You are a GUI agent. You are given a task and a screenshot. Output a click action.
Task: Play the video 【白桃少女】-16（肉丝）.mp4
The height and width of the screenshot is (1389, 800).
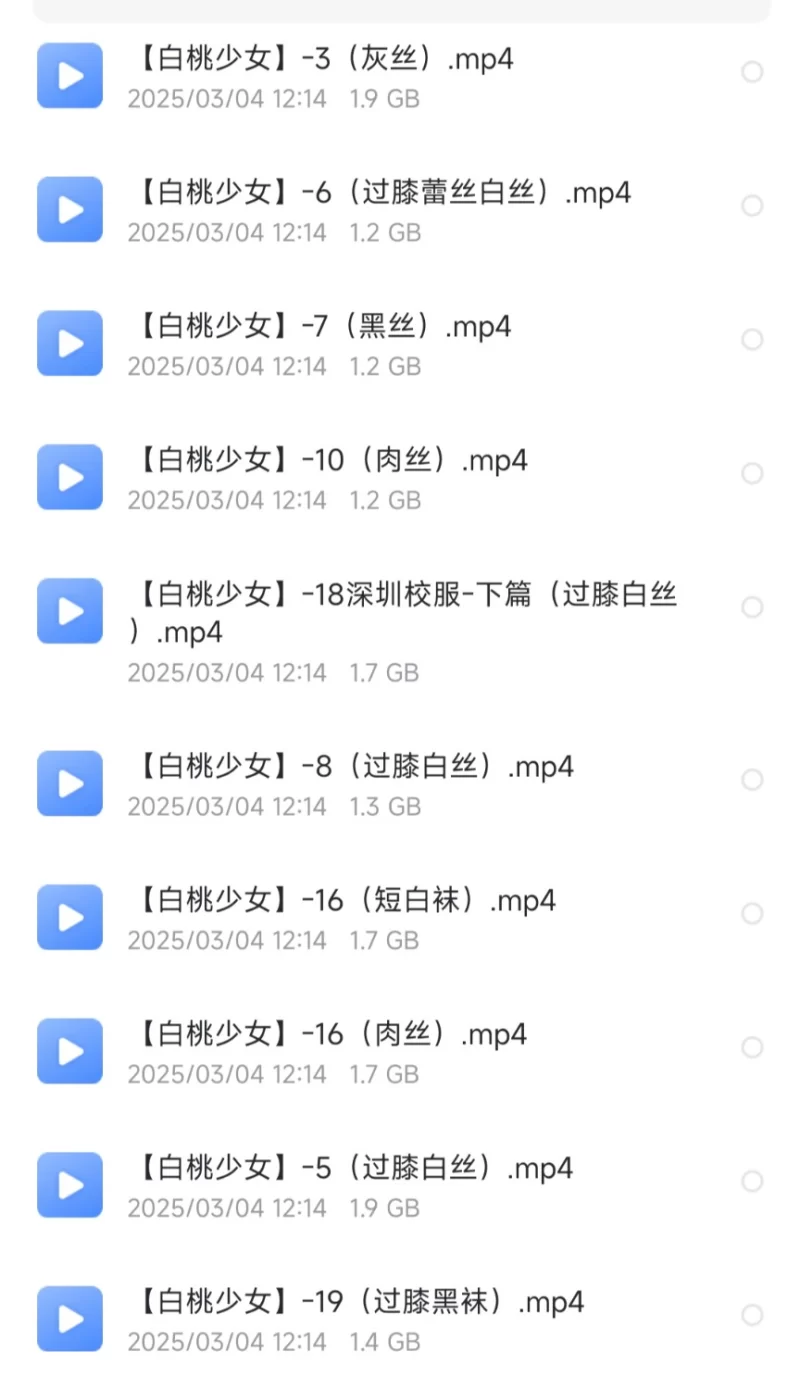pos(69,1051)
